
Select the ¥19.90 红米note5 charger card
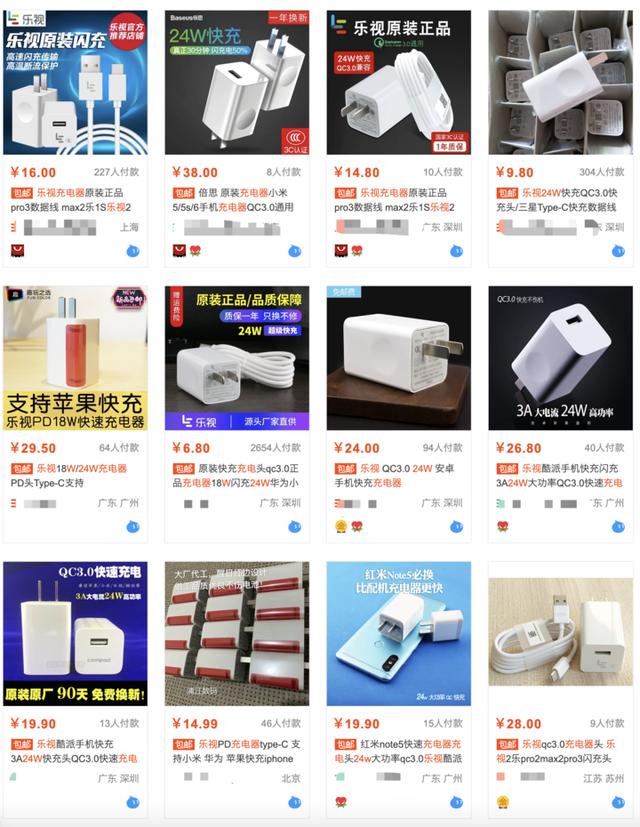(x=399, y=634)
